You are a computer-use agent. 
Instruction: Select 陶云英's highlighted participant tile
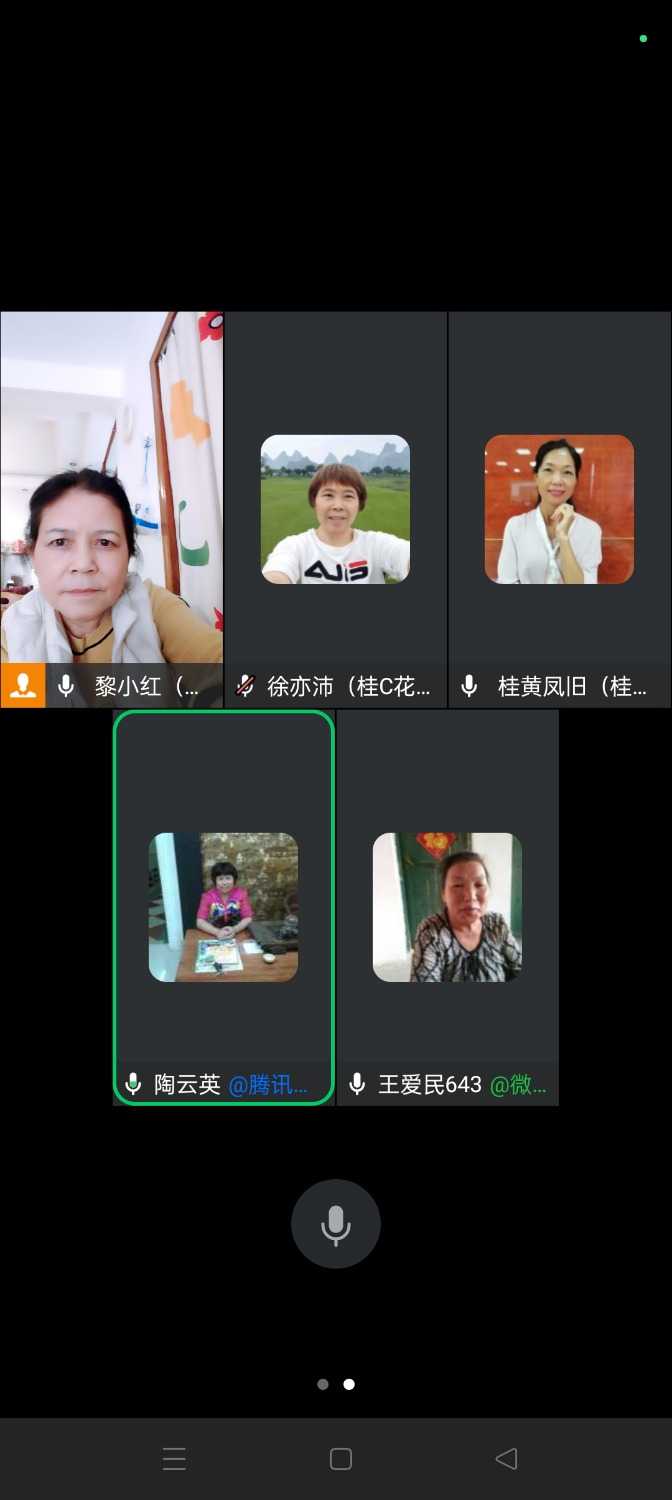pos(223,907)
